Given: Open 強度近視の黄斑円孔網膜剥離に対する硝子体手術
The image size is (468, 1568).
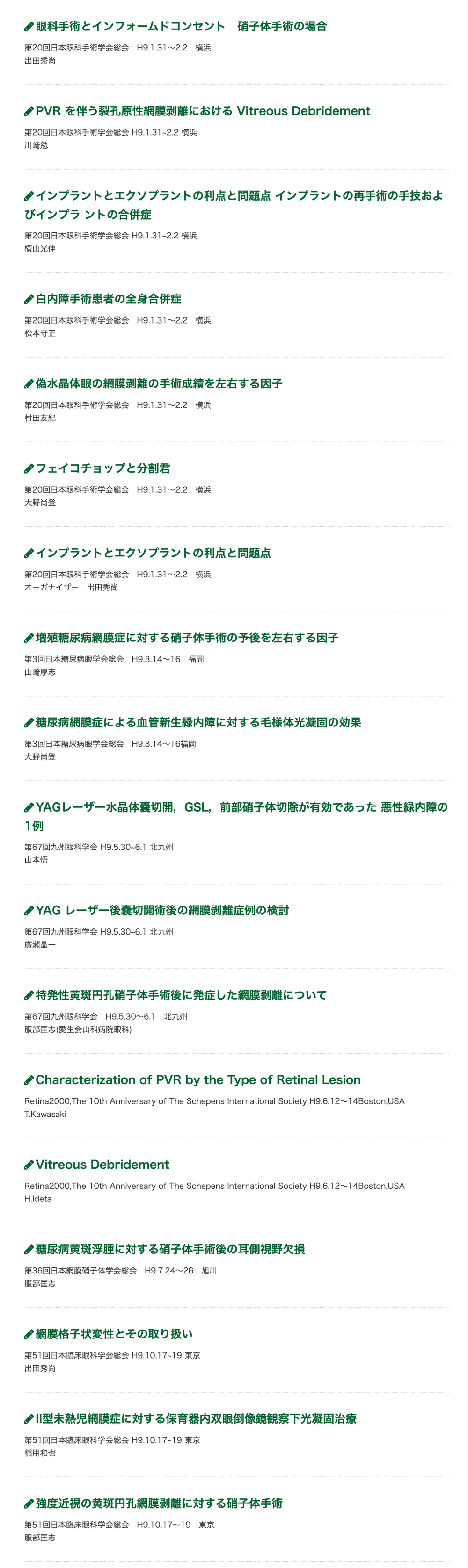Looking at the screenshot, I should coord(159,1503).
